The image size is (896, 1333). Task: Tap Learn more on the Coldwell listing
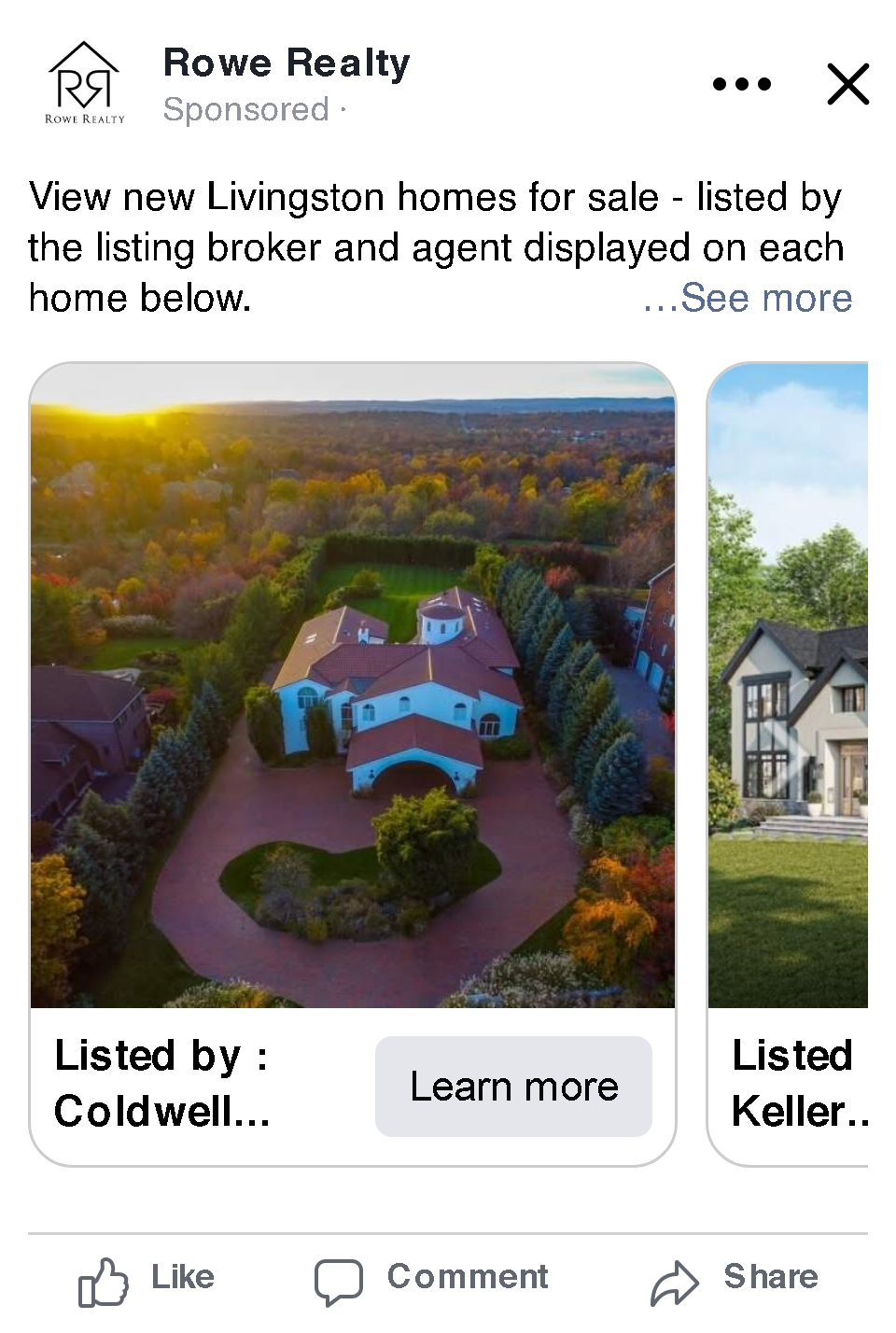coord(513,1087)
